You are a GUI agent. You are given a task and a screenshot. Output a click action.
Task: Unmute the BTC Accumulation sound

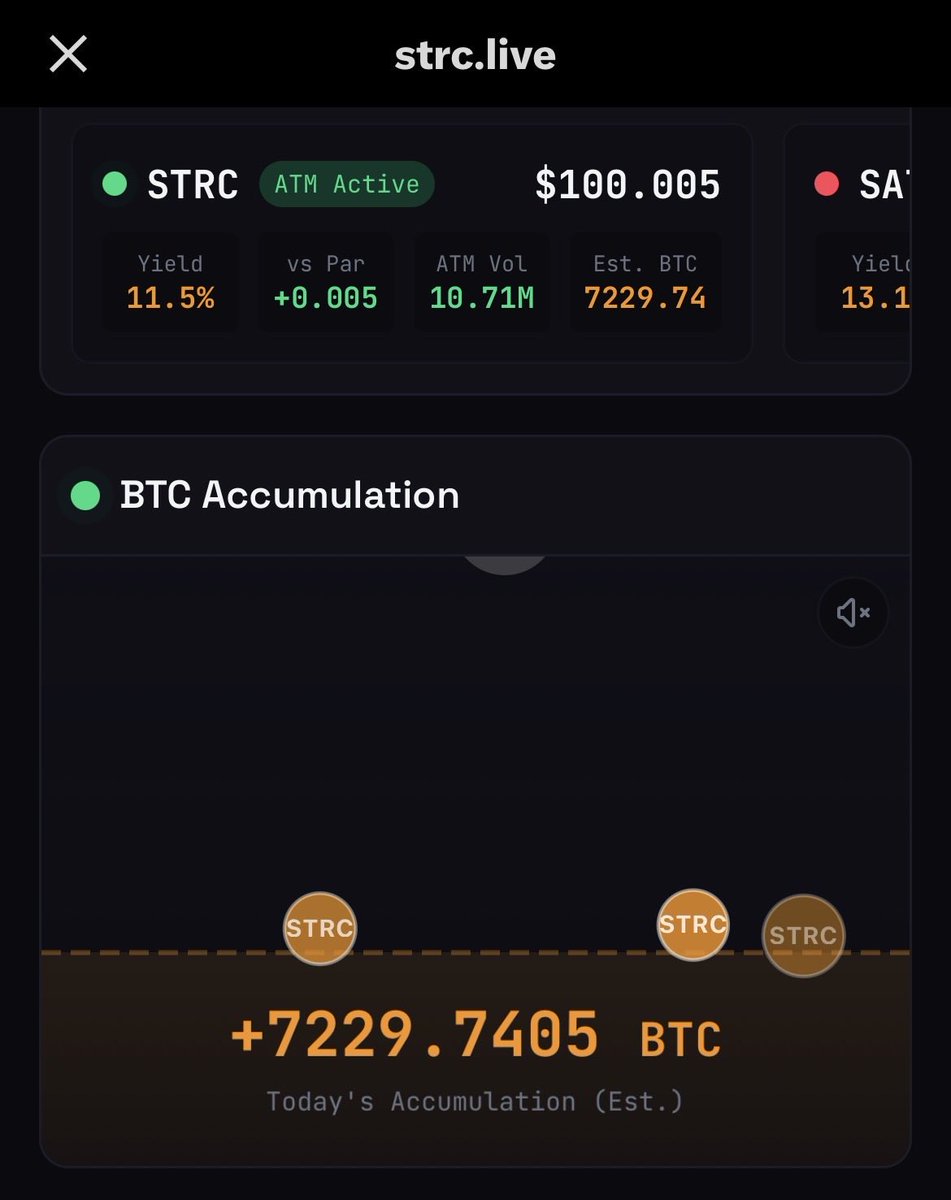pyautogui.click(x=853, y=612)
